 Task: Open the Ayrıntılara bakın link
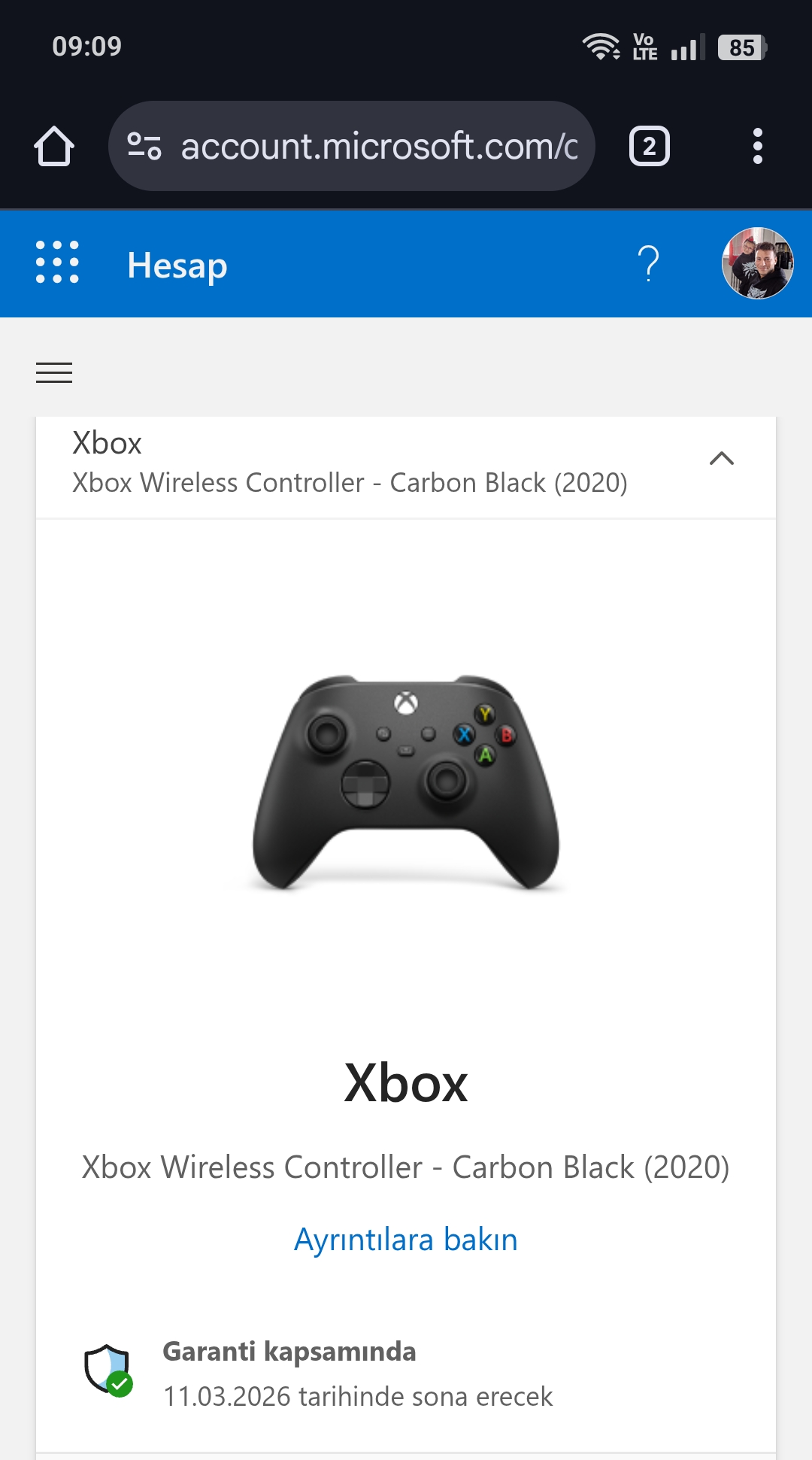tap(406, 1240)
